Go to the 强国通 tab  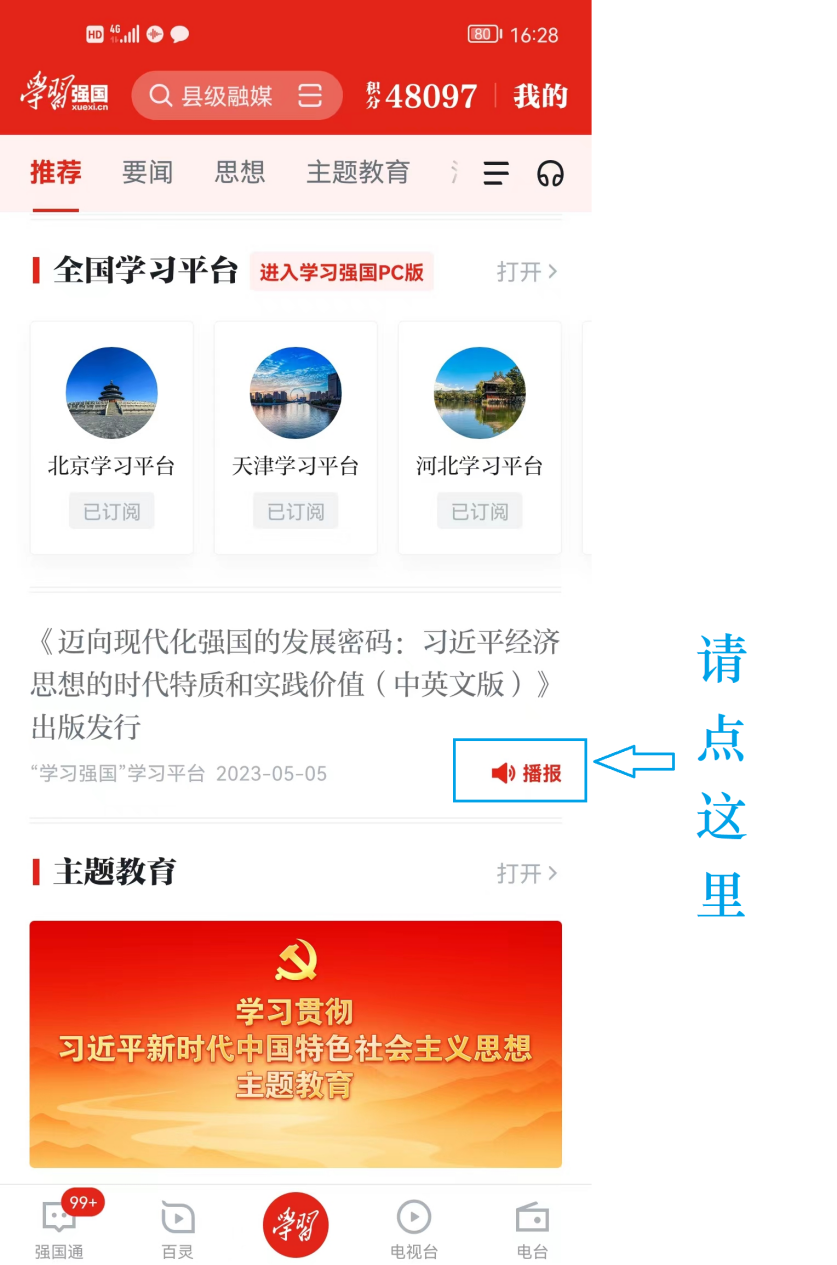click(59, 1230)
